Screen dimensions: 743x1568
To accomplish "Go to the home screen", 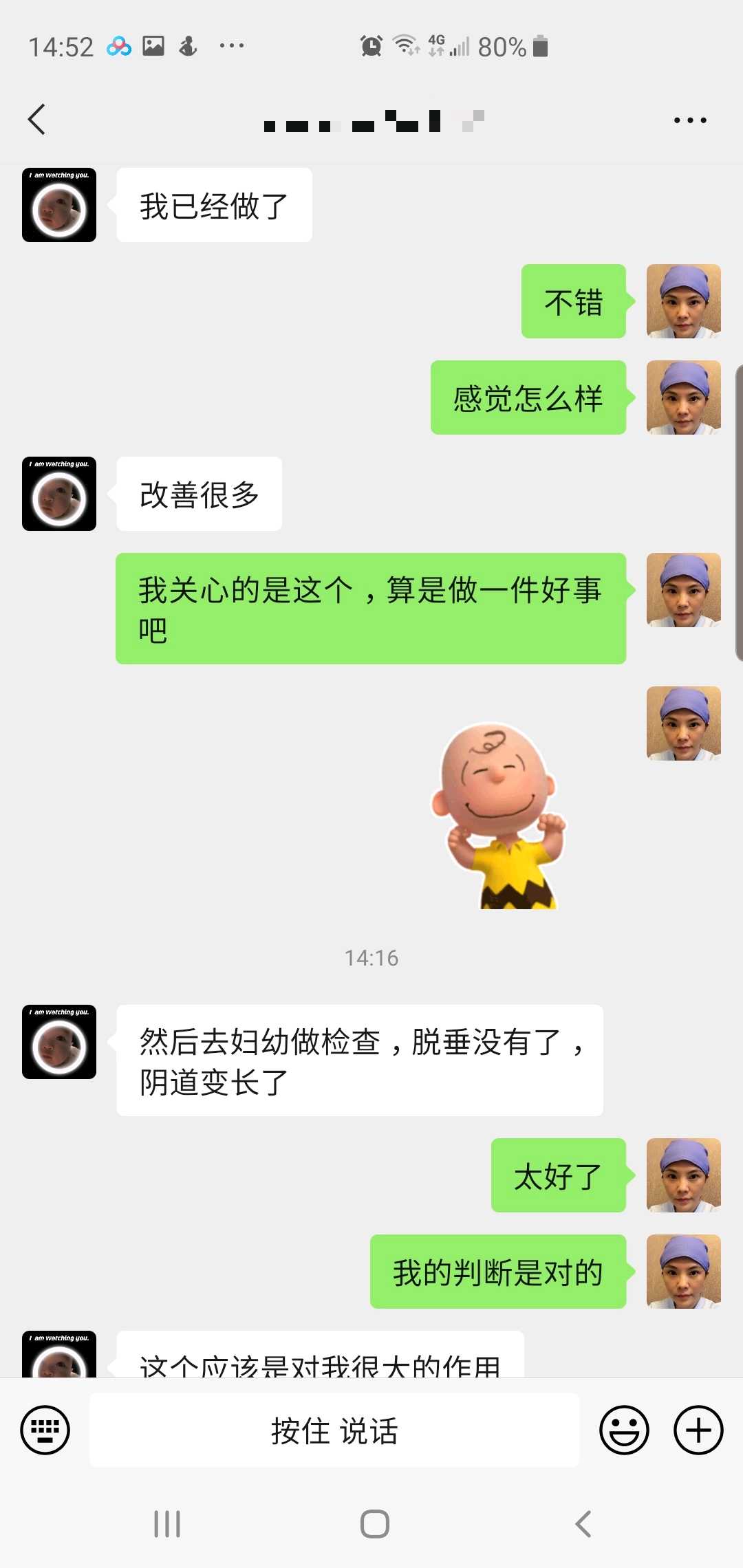I will click(374, 1524).
